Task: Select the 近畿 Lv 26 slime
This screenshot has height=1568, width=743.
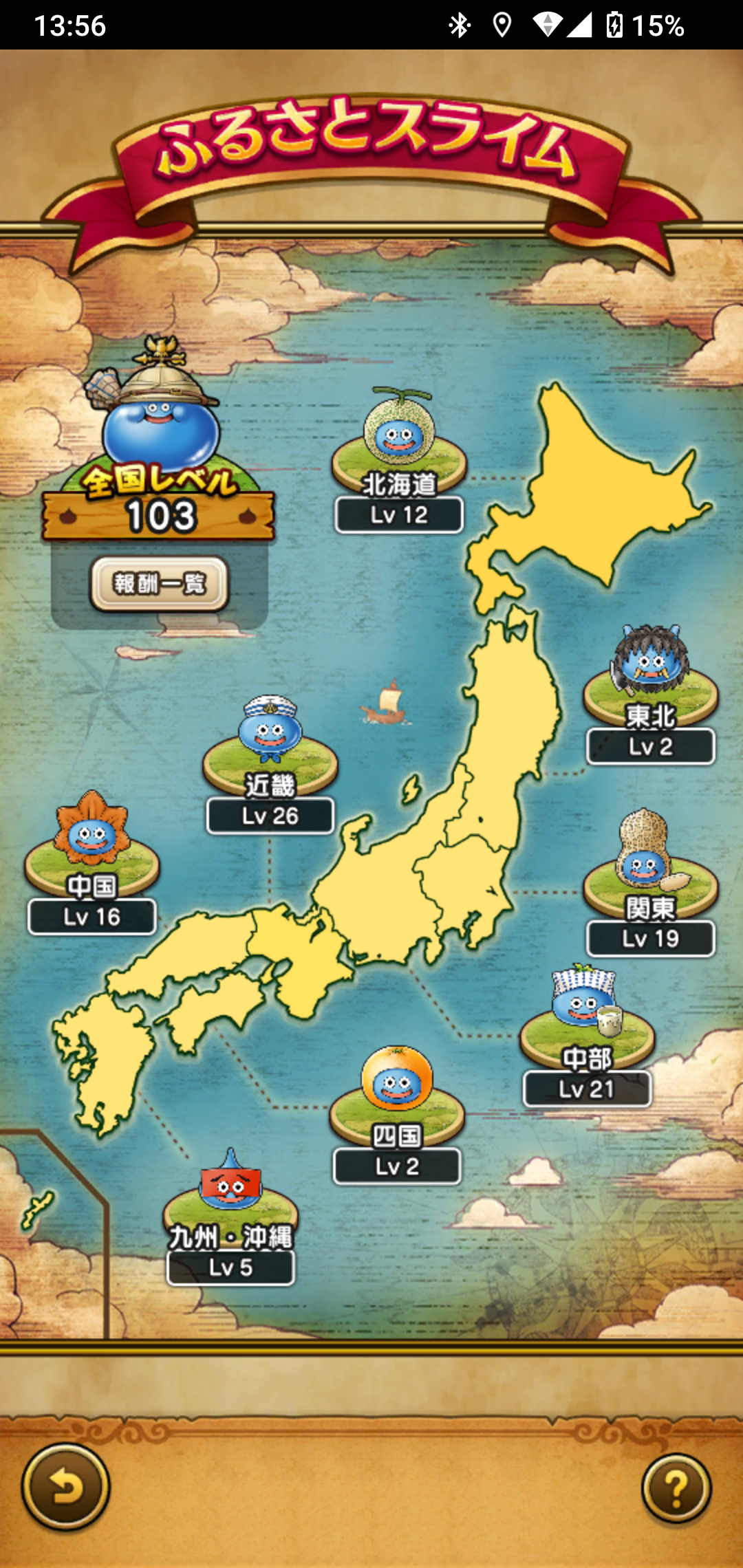Action: (x=270, y=763)
